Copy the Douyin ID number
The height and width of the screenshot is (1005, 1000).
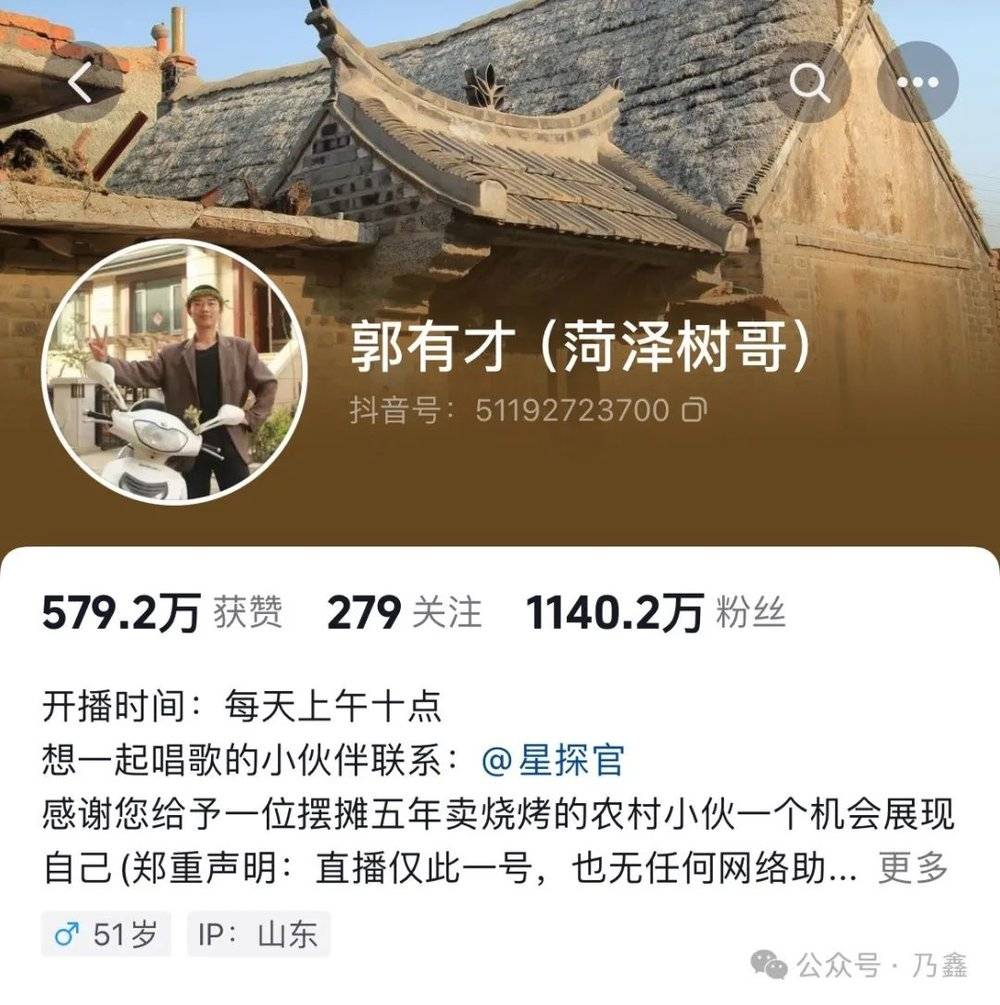[694, 409]
